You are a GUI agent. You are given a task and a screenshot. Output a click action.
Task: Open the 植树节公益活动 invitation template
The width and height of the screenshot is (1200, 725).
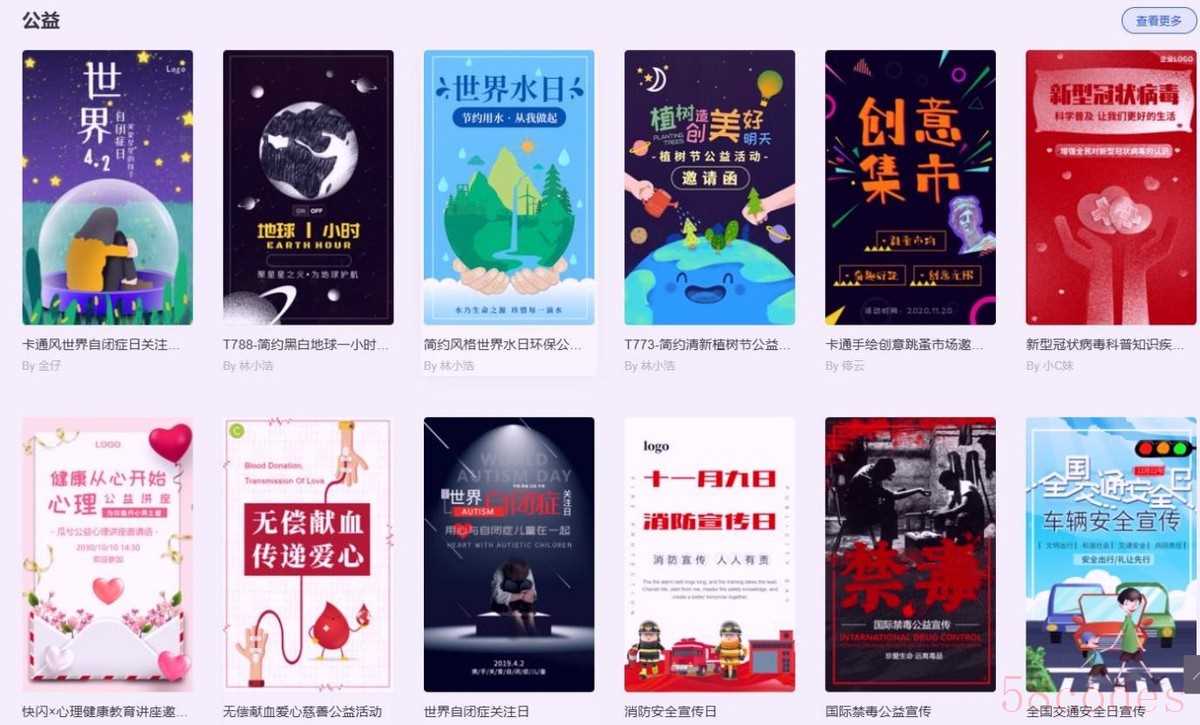pos(709,187)
